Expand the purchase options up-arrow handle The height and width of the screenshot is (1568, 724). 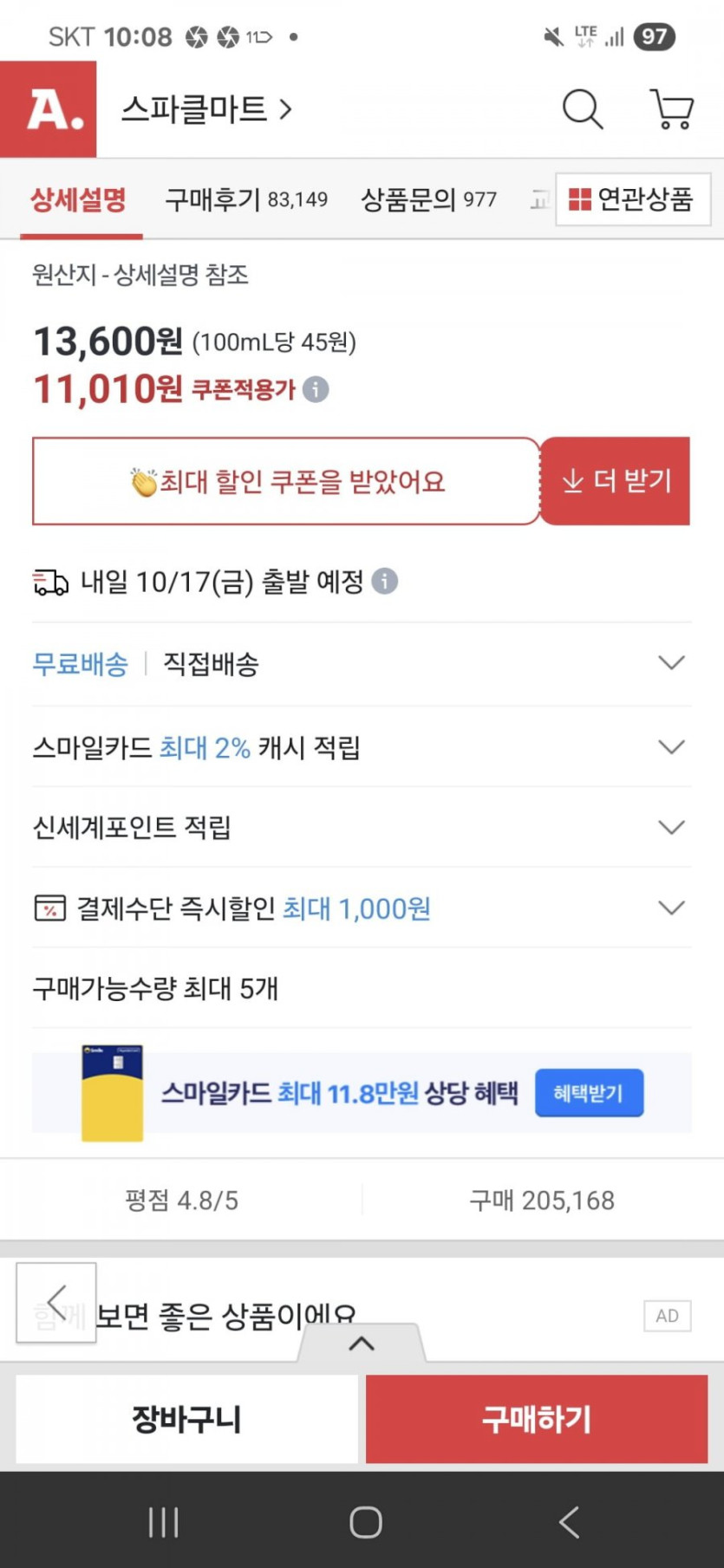[362, 1344]
